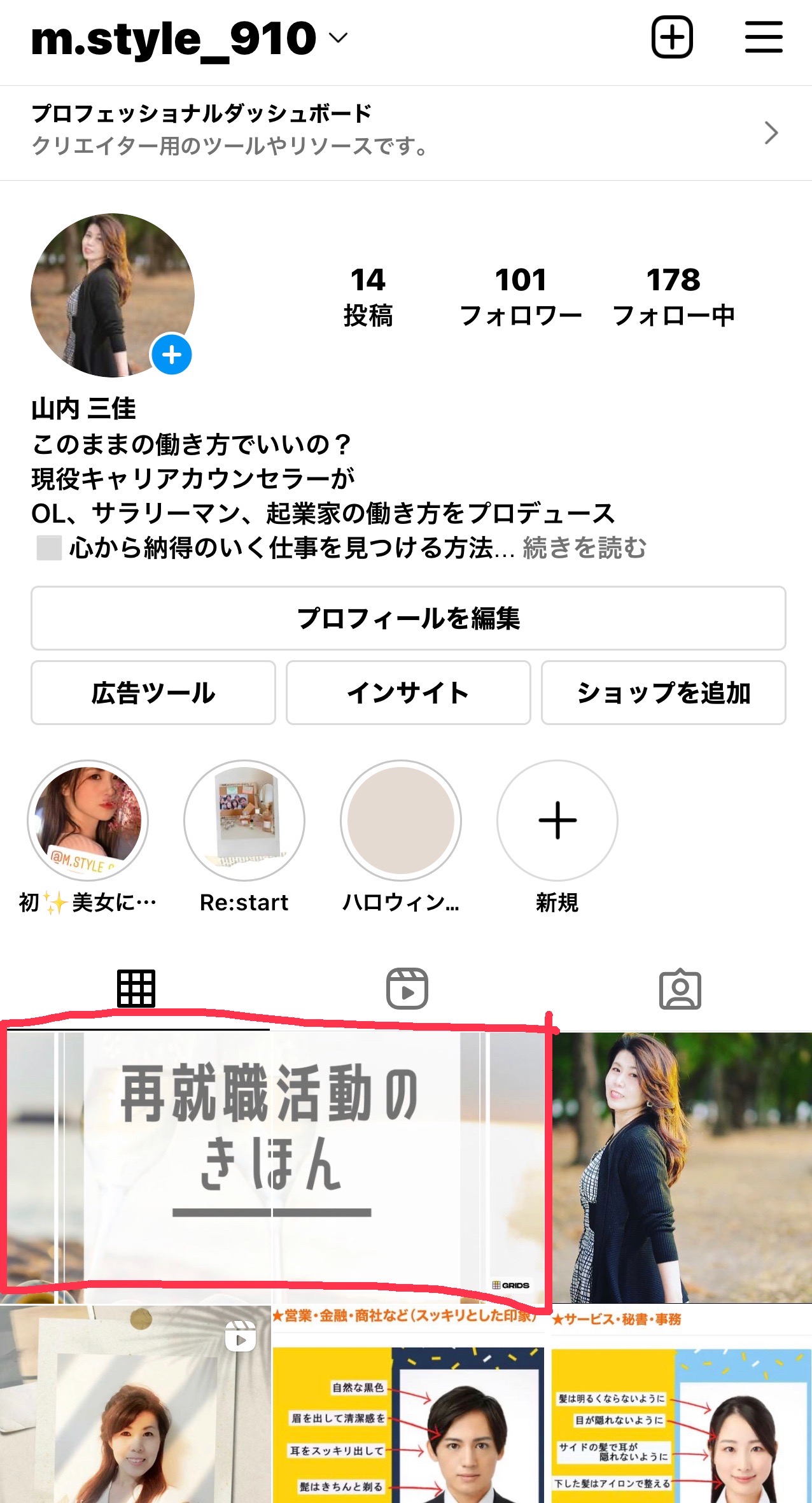Open 広告ツール
812x1503 pixels.
coord(153,693)
